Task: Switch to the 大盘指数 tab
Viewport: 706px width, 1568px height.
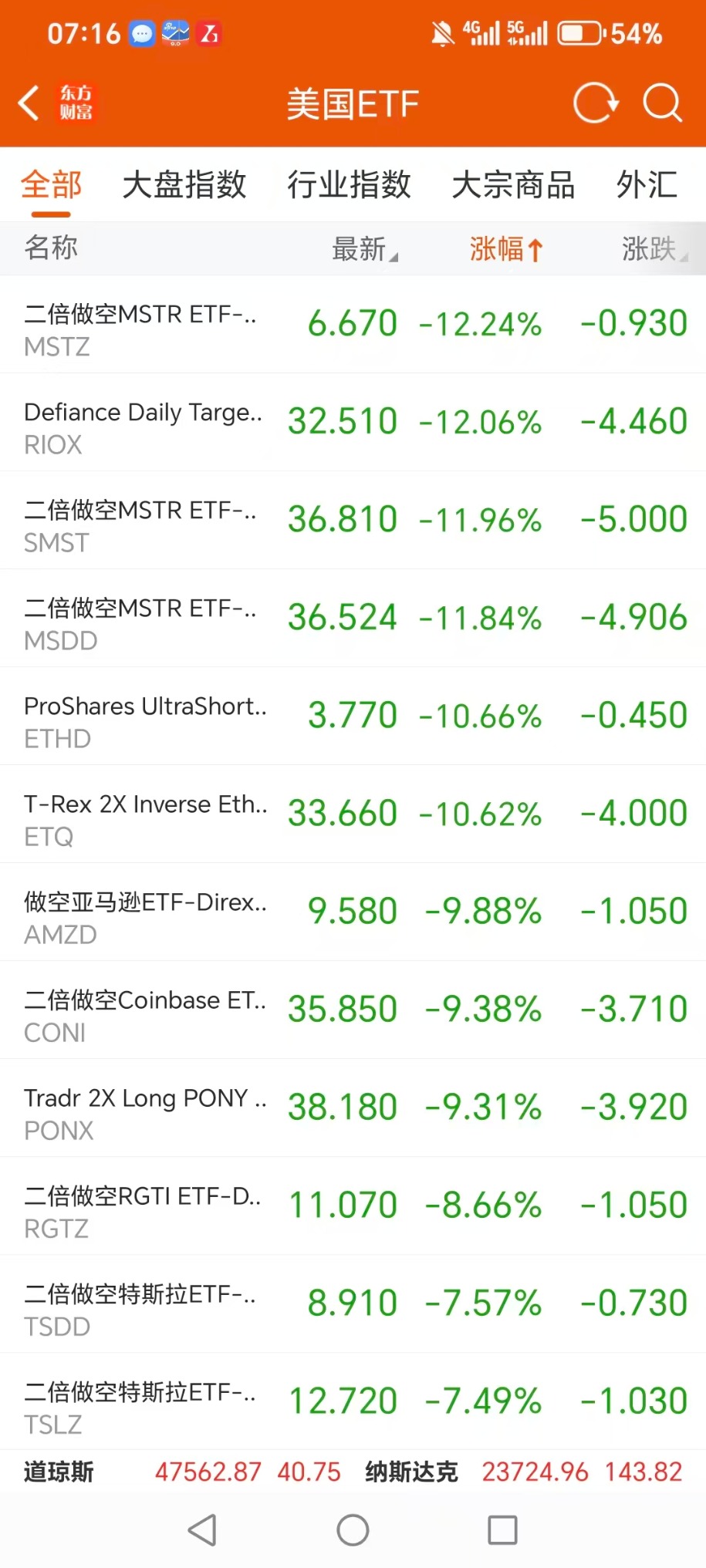Action: [x=184, y=185]
